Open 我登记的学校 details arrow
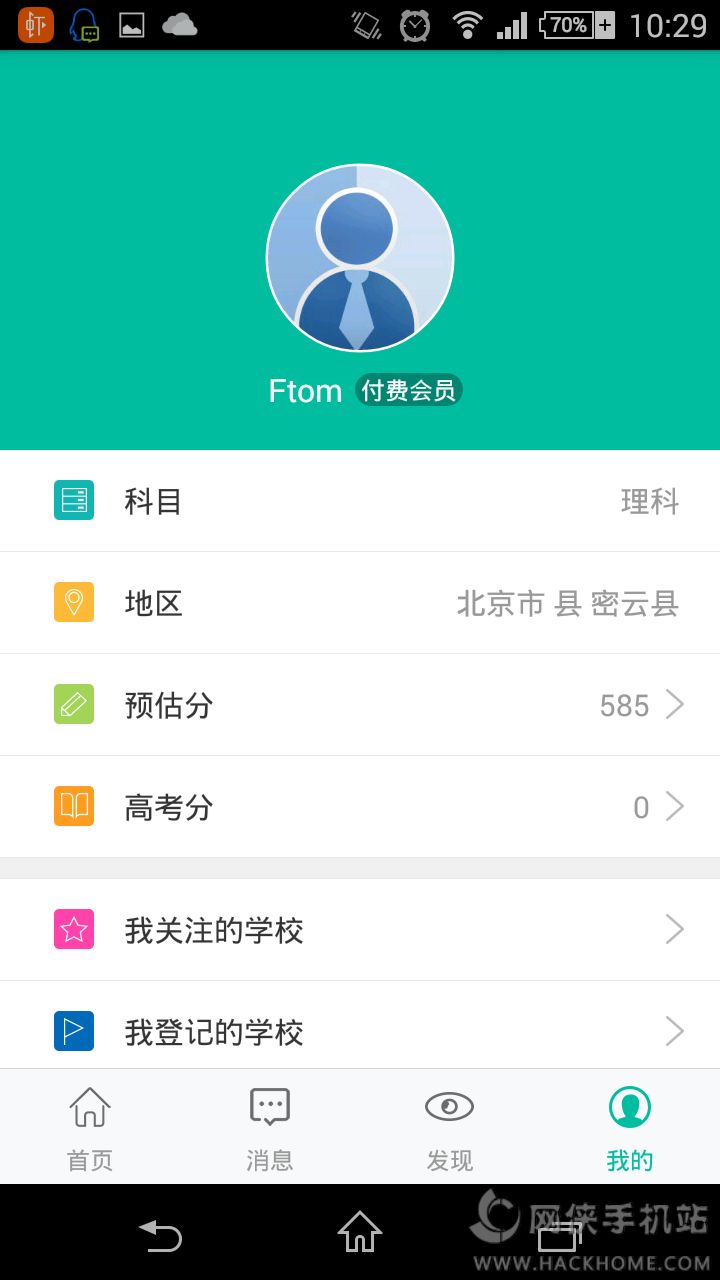Image resolution: width=720 pixels, height=1280 pixels. (x=675, y=1032)
